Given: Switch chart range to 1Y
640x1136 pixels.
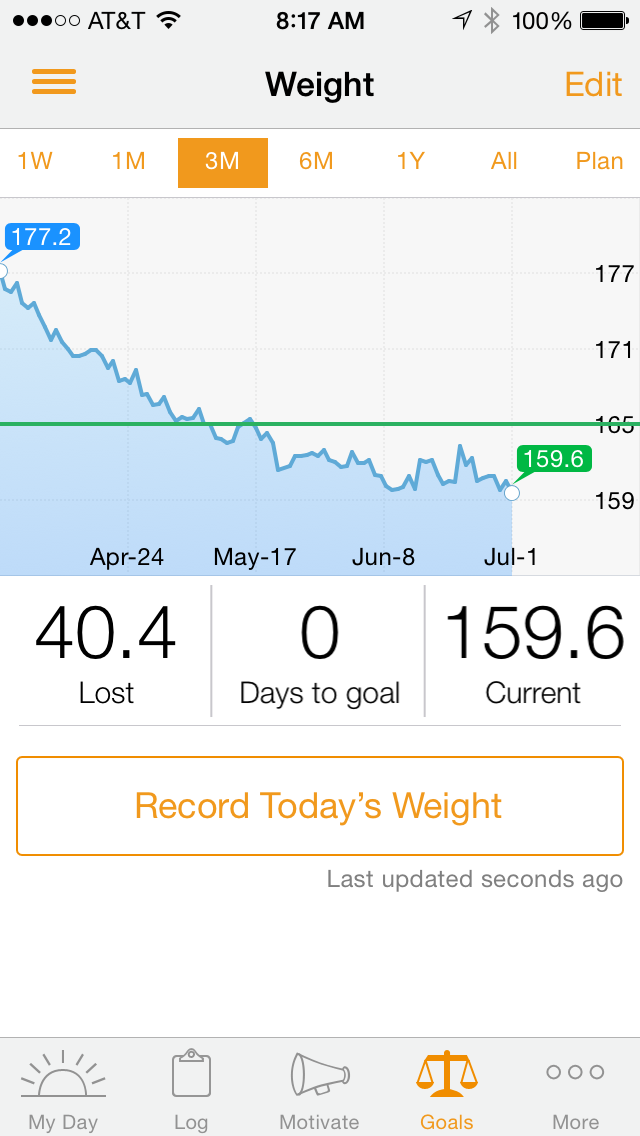Looking at the screenshot, I should click(410, 162).
